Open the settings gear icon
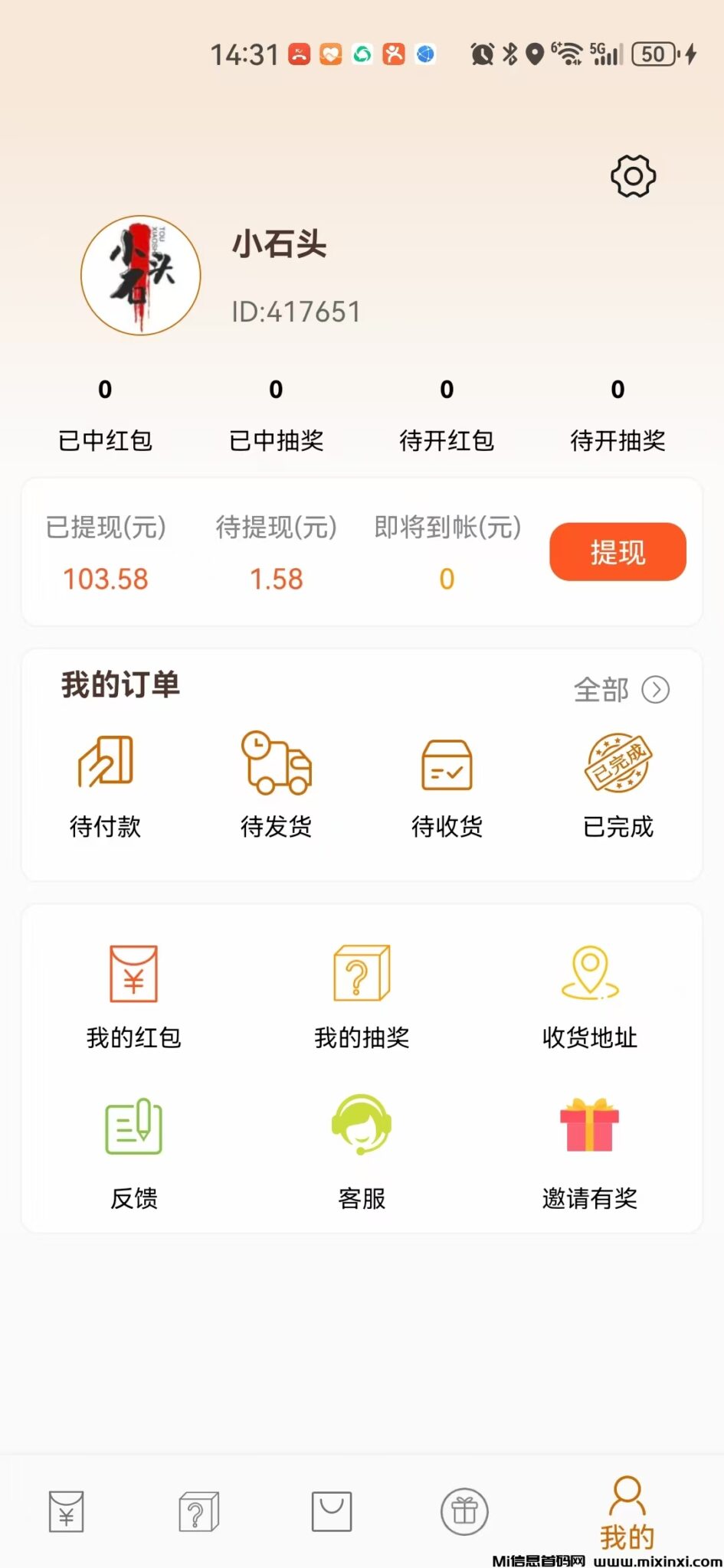Viewport: 724px width, 1568px height. tap(633, 176)
